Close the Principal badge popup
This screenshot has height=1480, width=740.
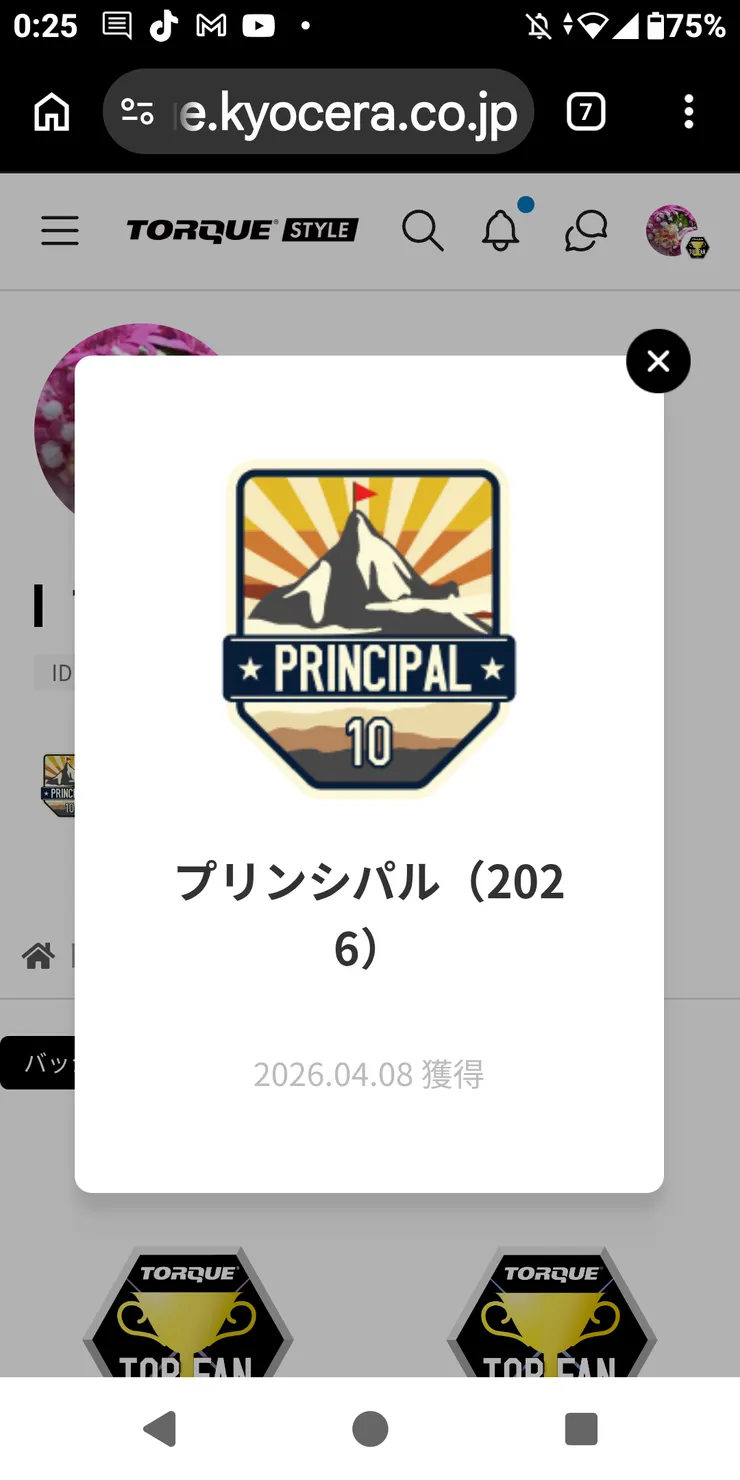(657, 361)
